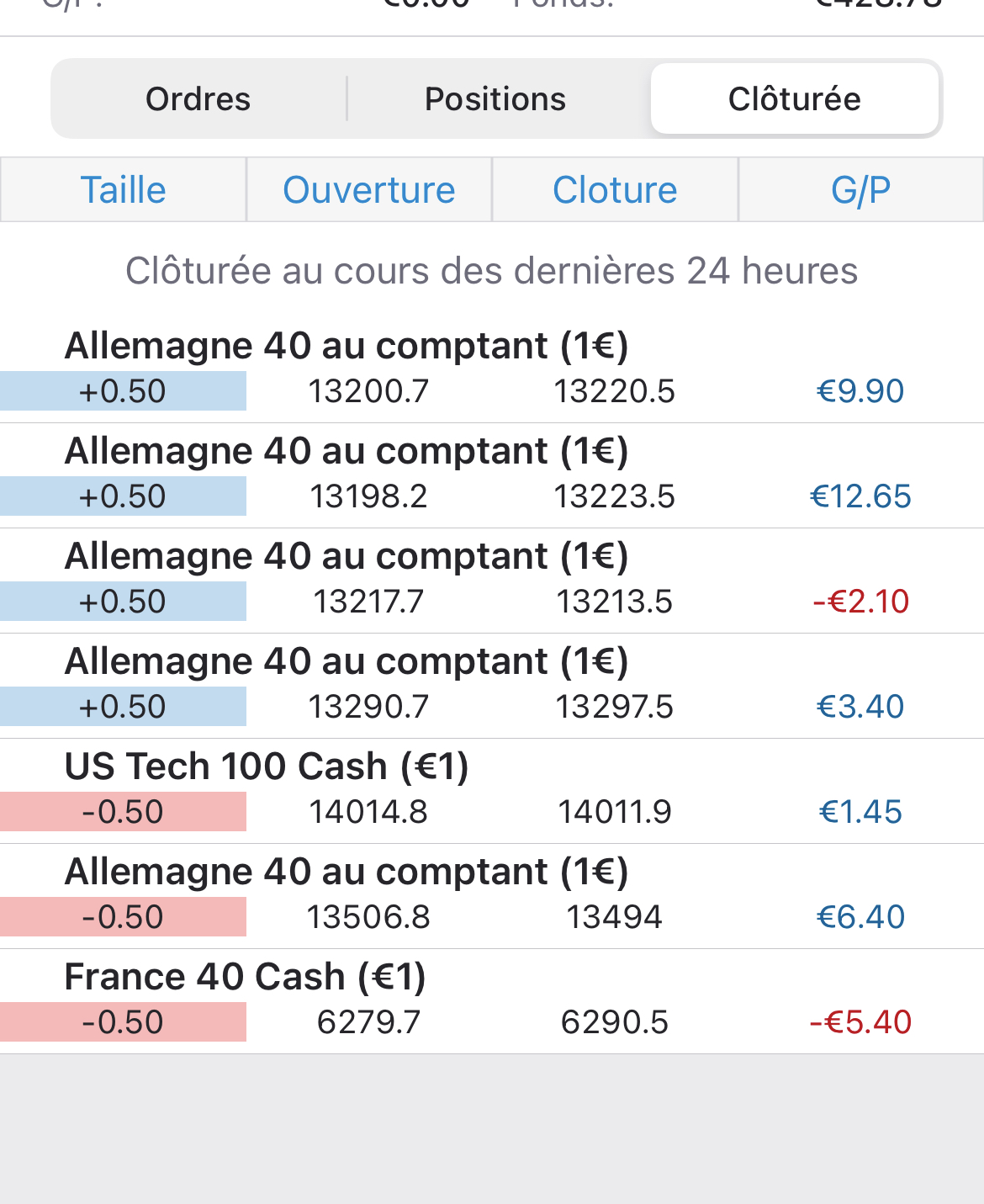Open the Allemagne 40 trade with €9.90 gain

click(x=492, y=370)
